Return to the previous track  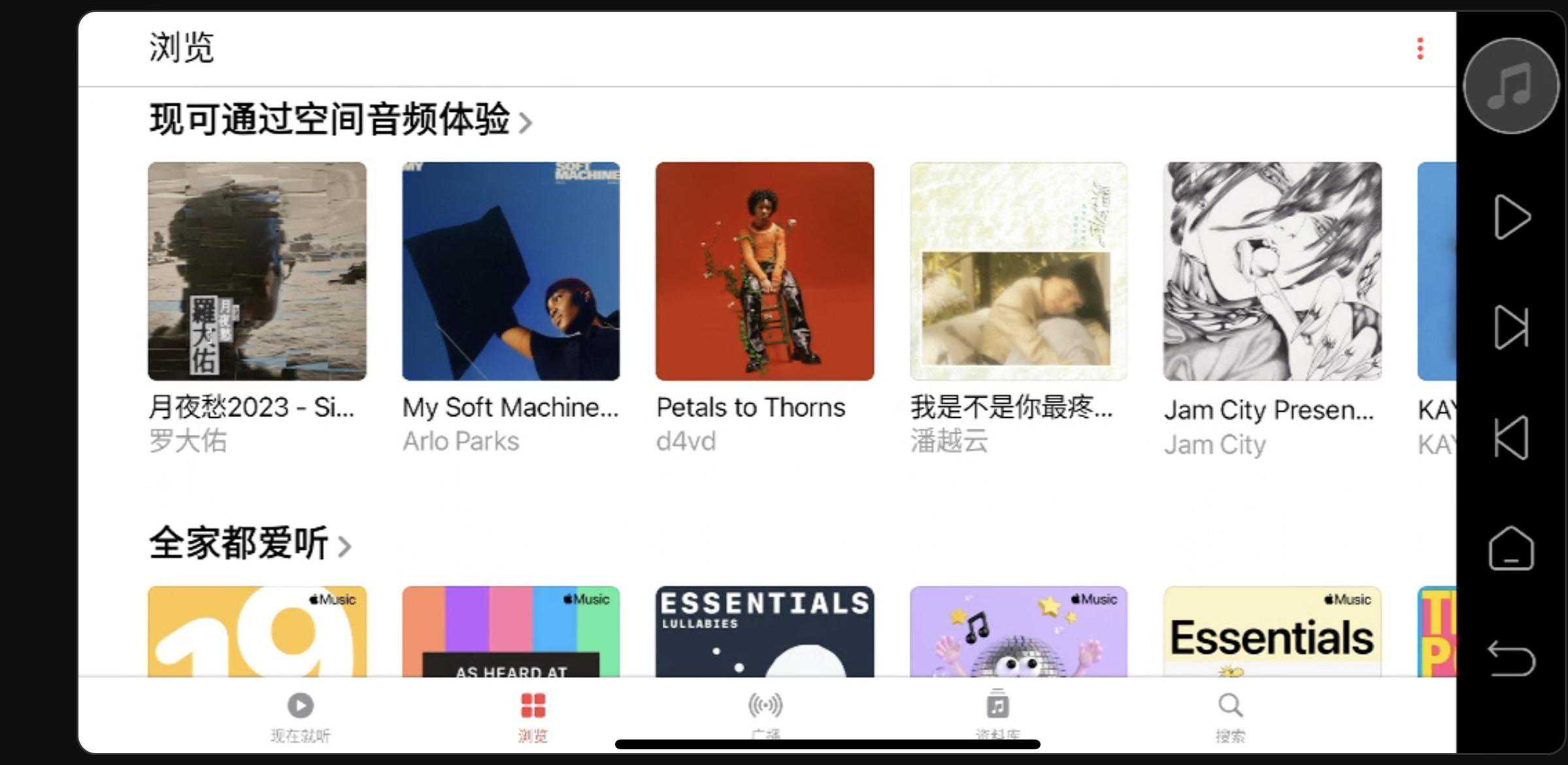coord(1512,437)
